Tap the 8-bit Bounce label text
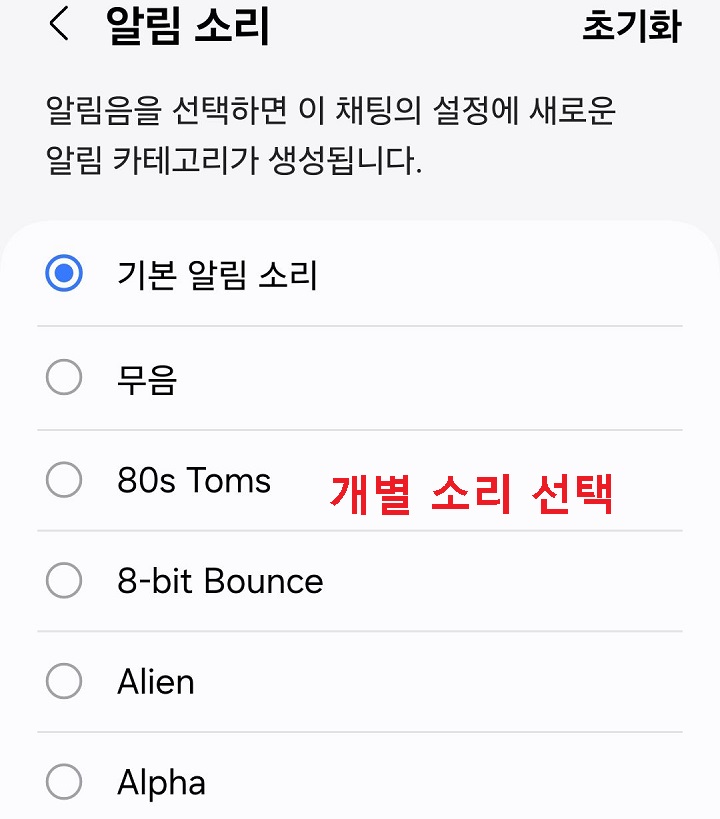 pyautogui.click(x=220, y=580)
